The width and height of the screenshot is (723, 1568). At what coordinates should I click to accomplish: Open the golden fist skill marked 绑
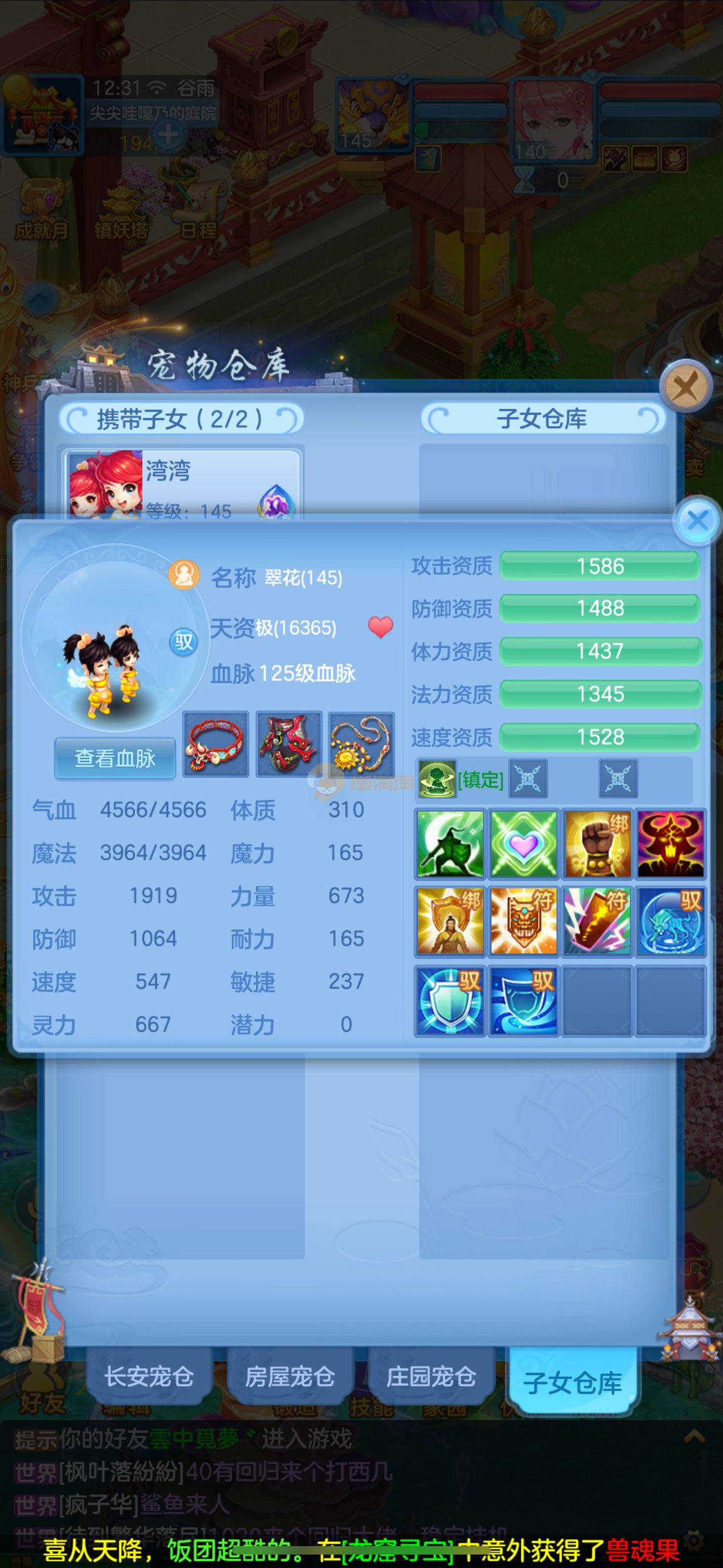click(597, 843)
